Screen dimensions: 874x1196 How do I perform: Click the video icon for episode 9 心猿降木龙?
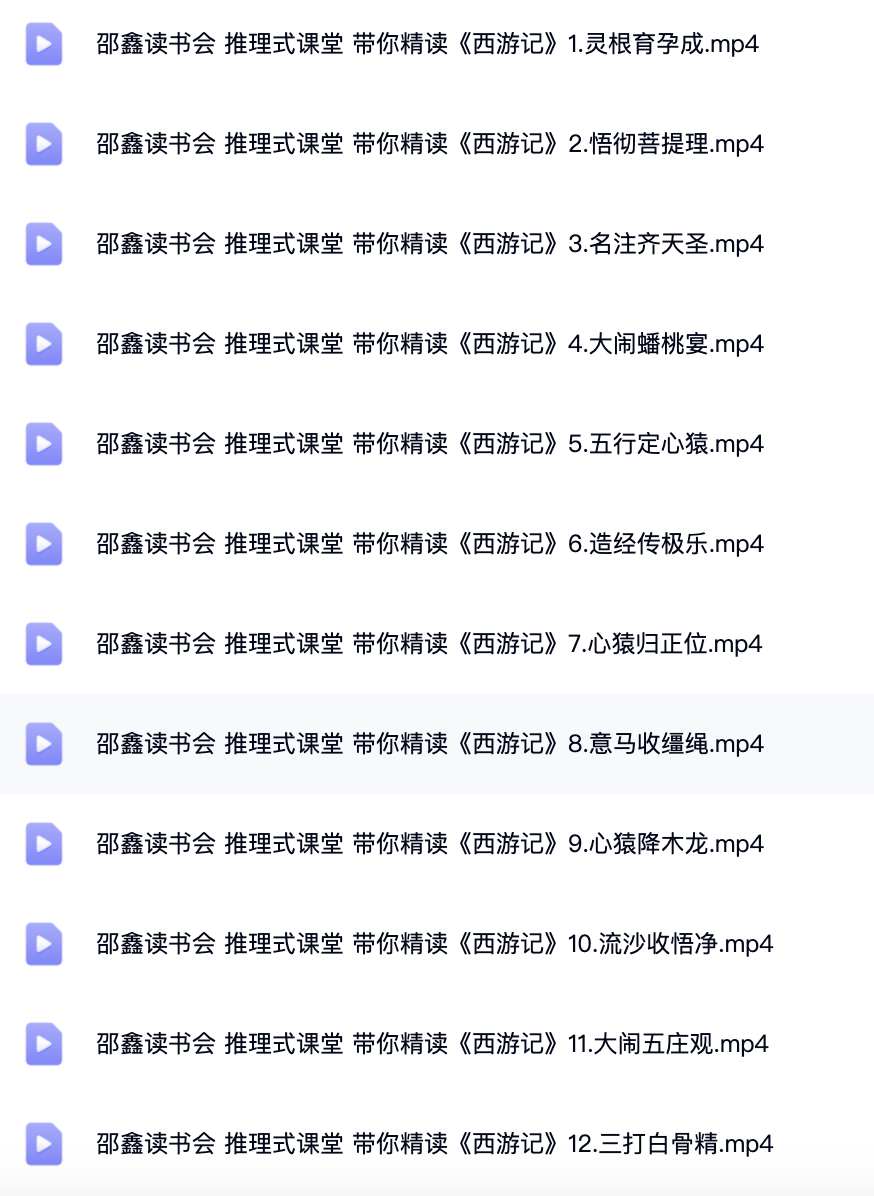[44, 844]
